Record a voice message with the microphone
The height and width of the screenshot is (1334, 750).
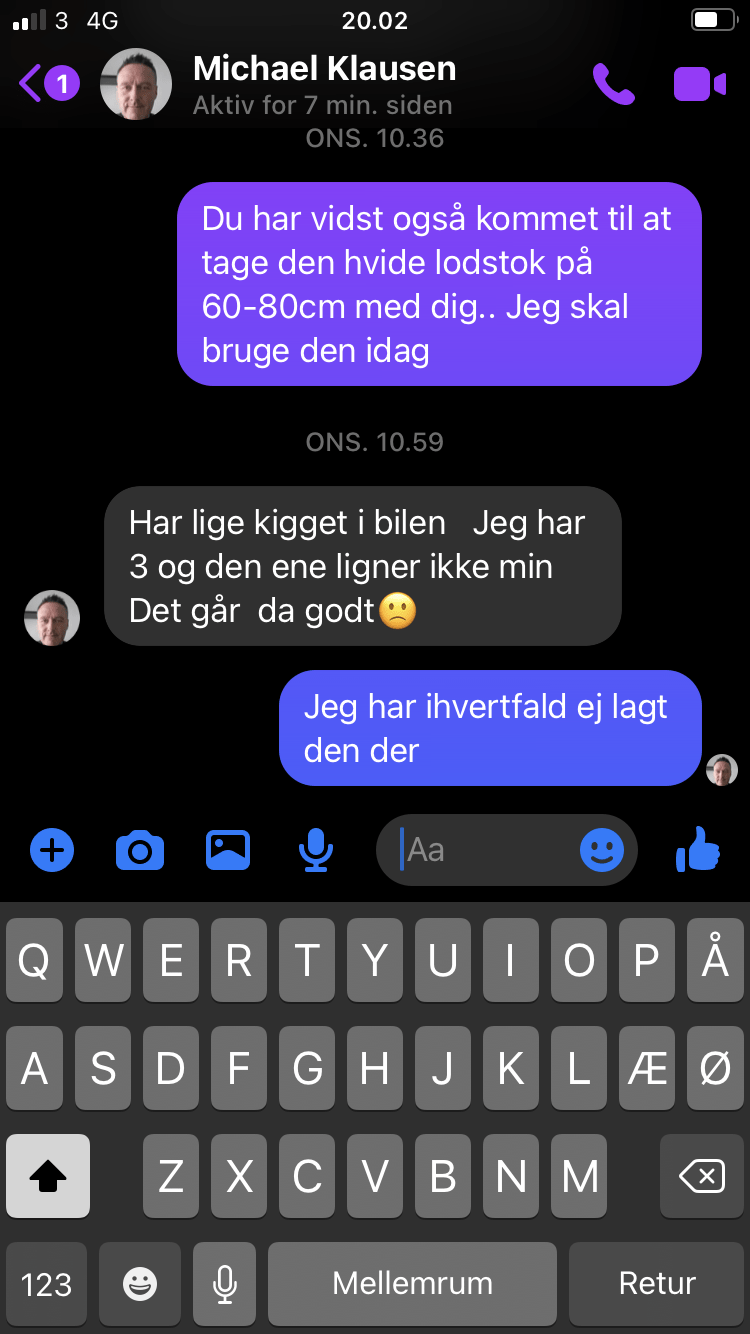tap(316, 851)
